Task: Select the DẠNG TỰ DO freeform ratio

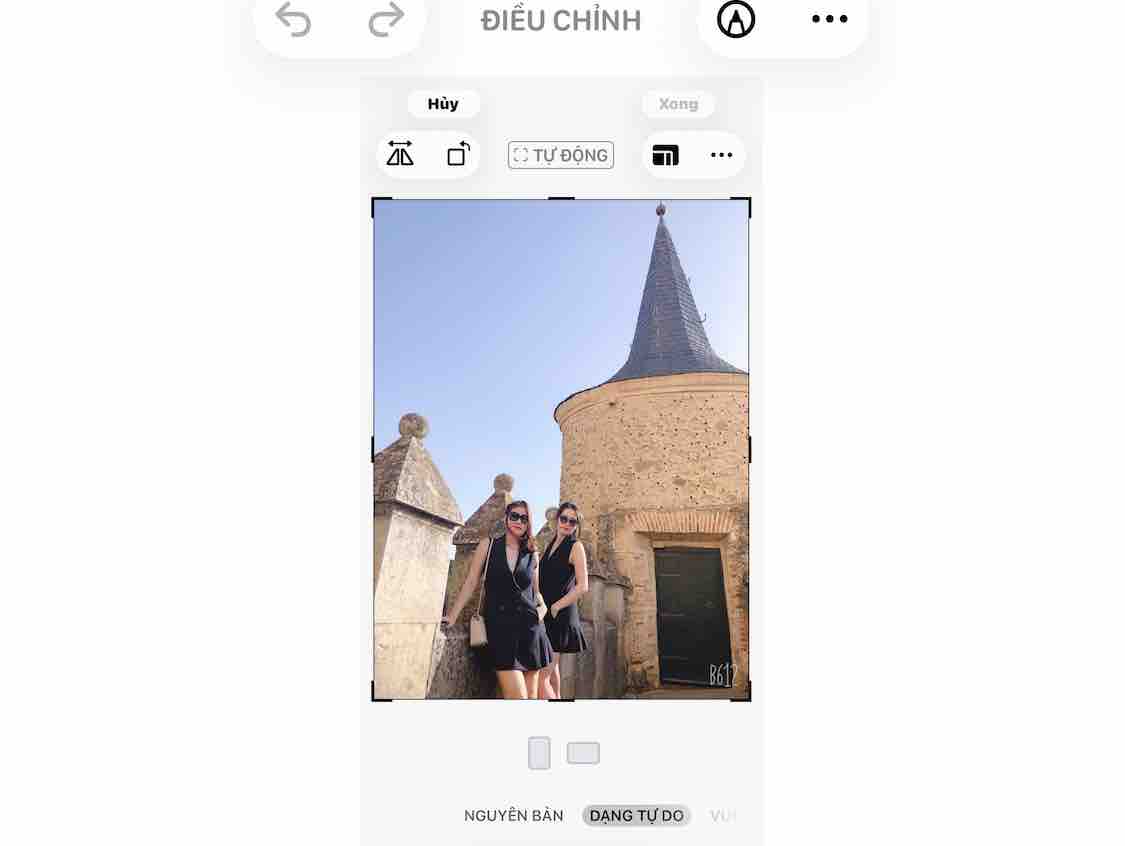Action: pyautogui.click(x=636, y=816)
